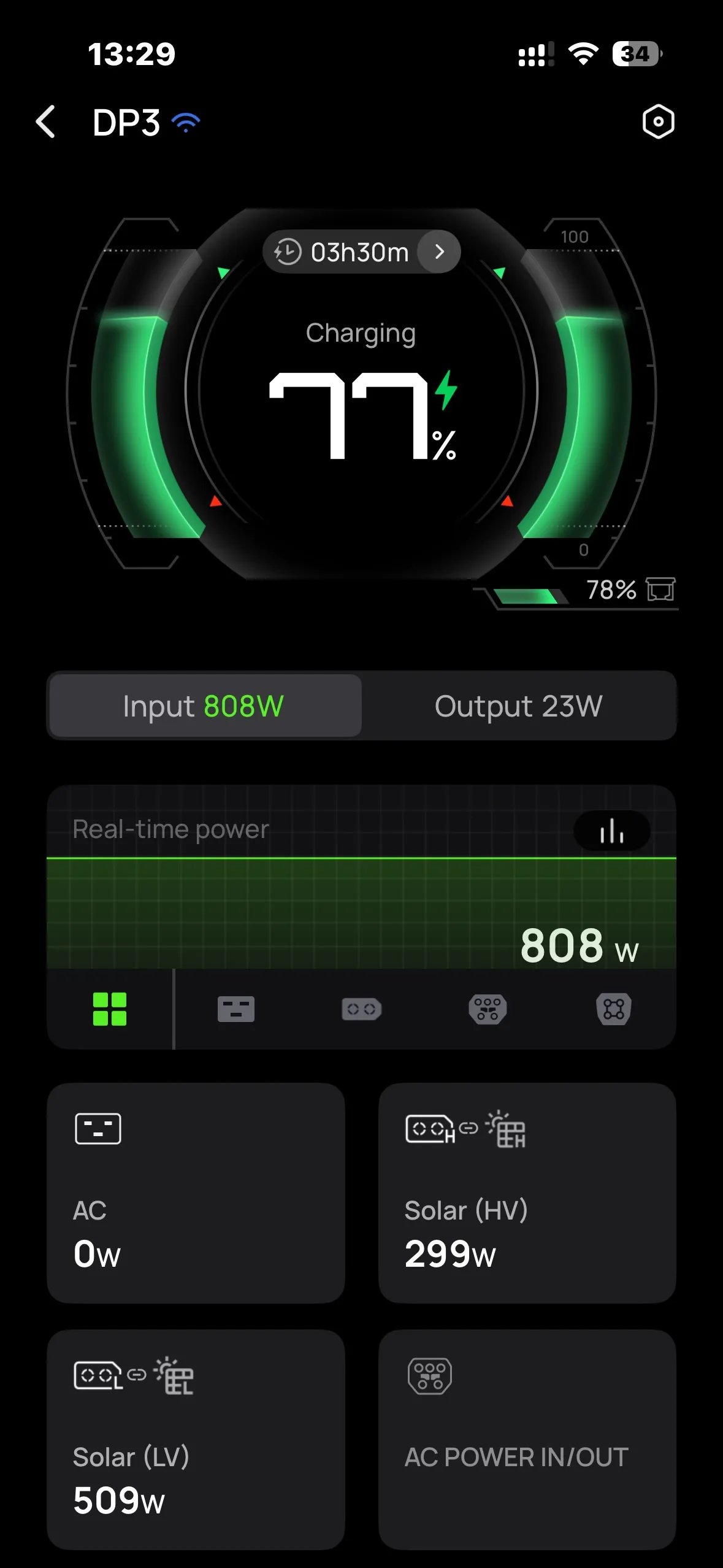Tap the back arrow beside DP3

click(x=46, y=121)
